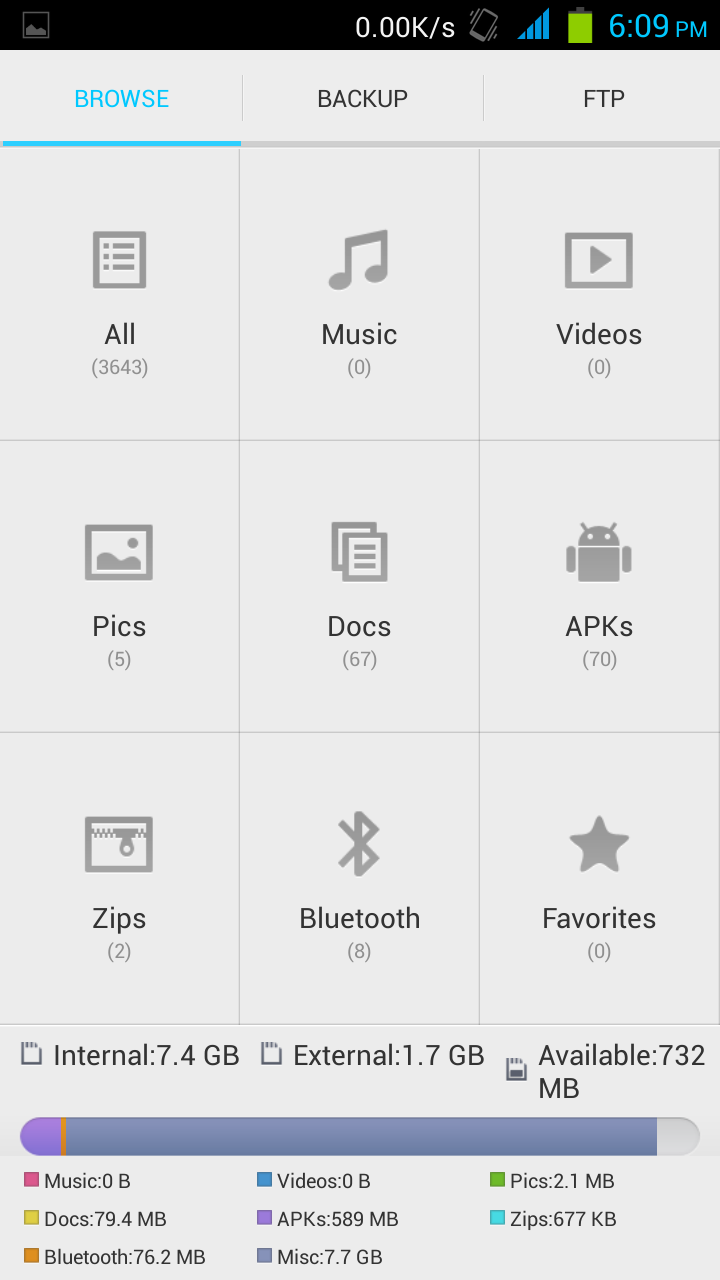Open the Favorites category
This screenshot has height=1280, width=720.
[599, 880]
